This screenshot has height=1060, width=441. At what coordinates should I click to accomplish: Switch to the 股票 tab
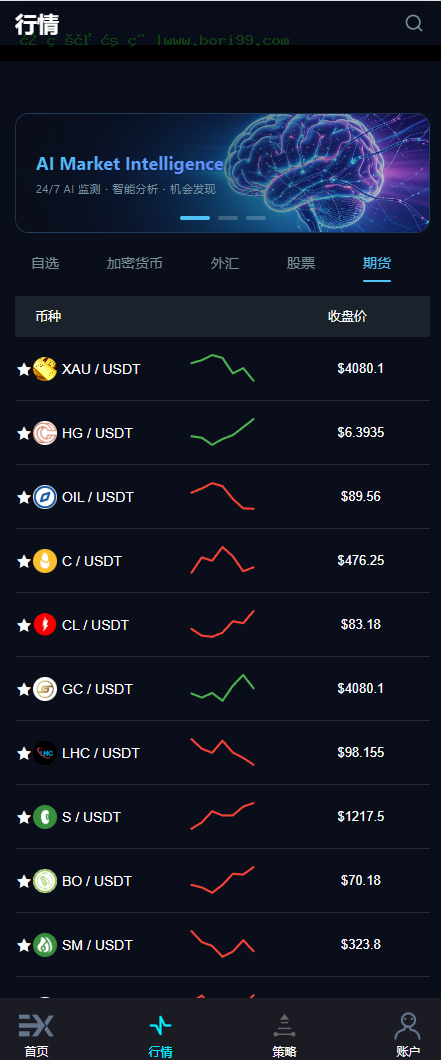coord(301,263)
